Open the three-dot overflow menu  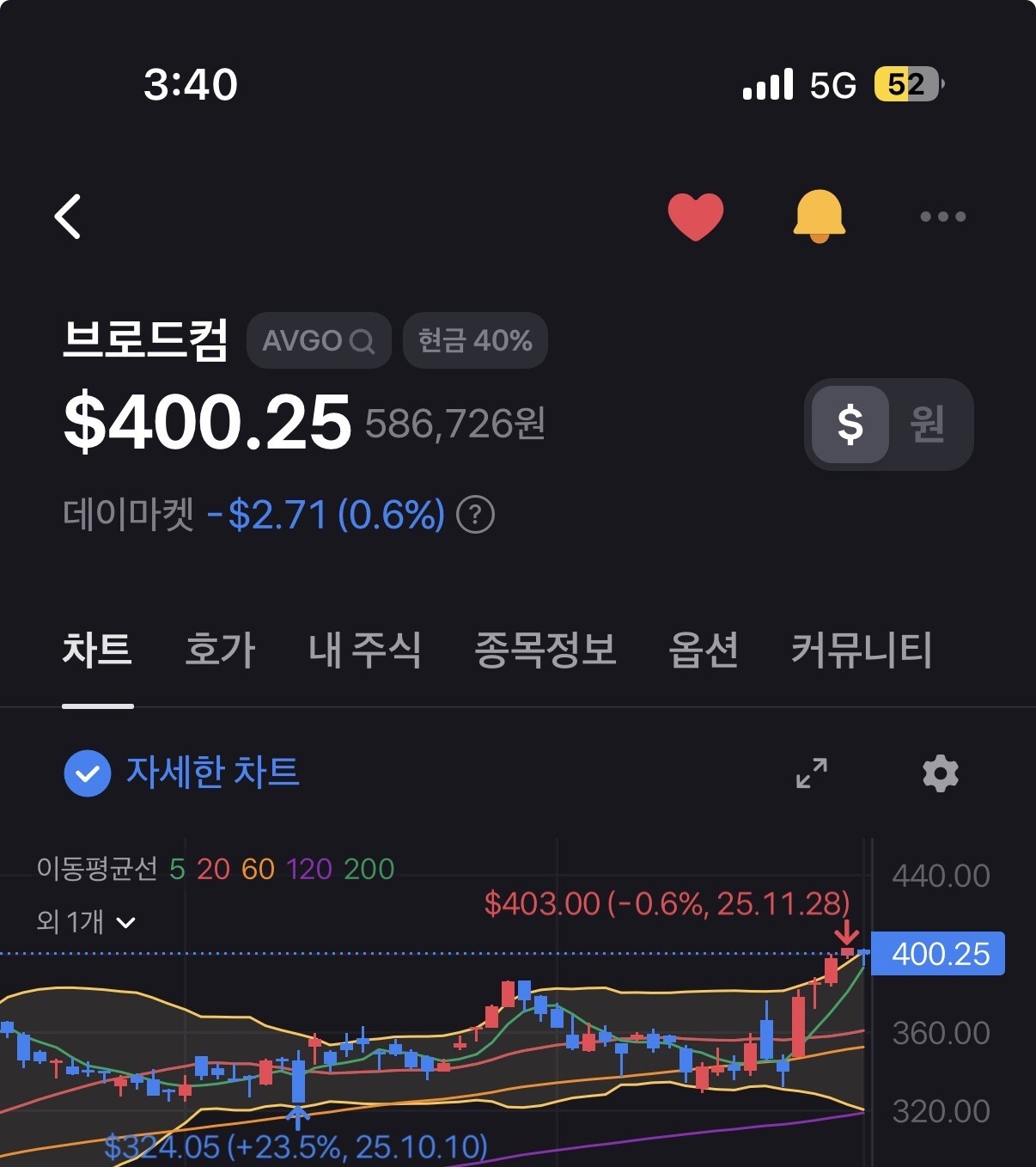tap(942, 217)
